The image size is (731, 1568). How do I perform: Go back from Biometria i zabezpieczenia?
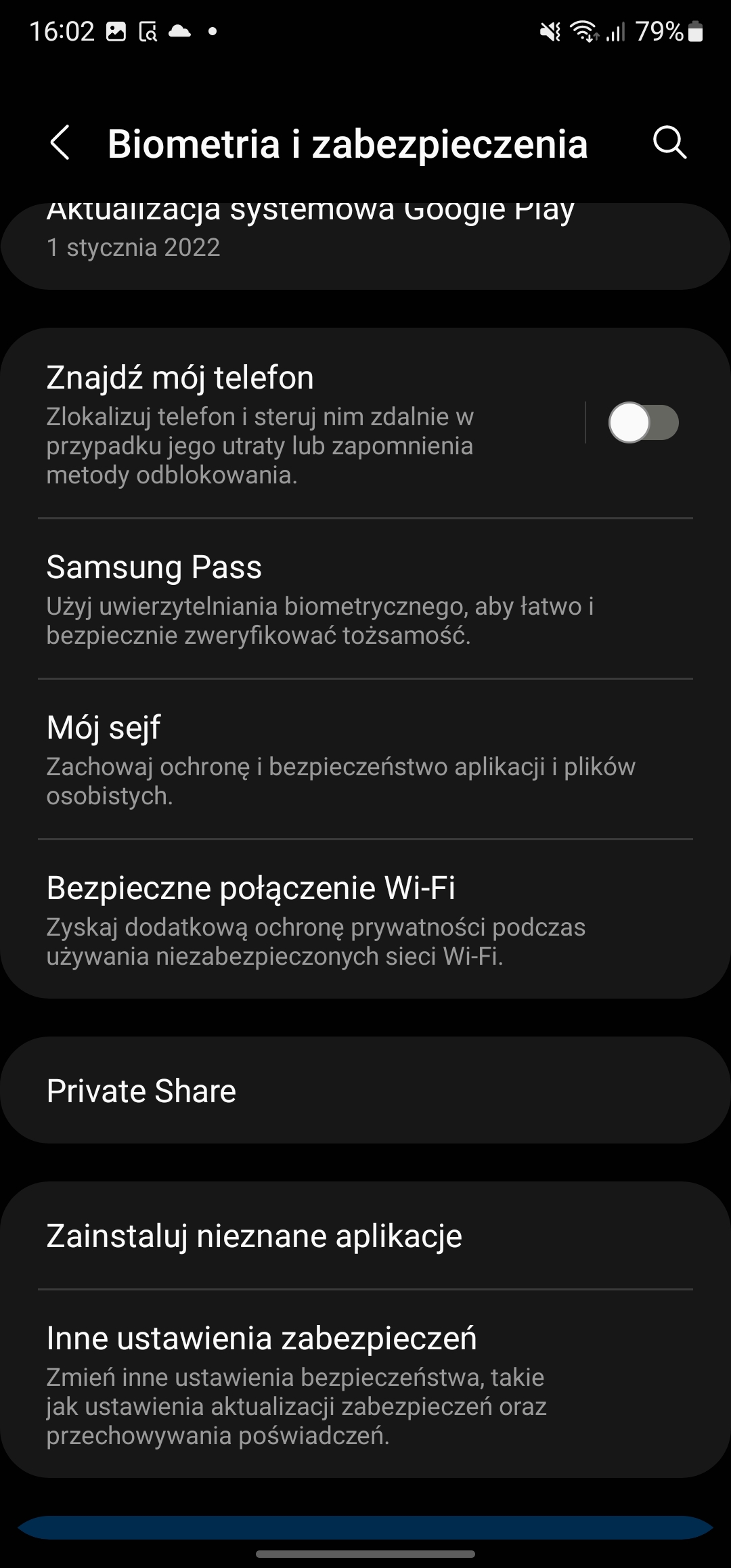60,144
